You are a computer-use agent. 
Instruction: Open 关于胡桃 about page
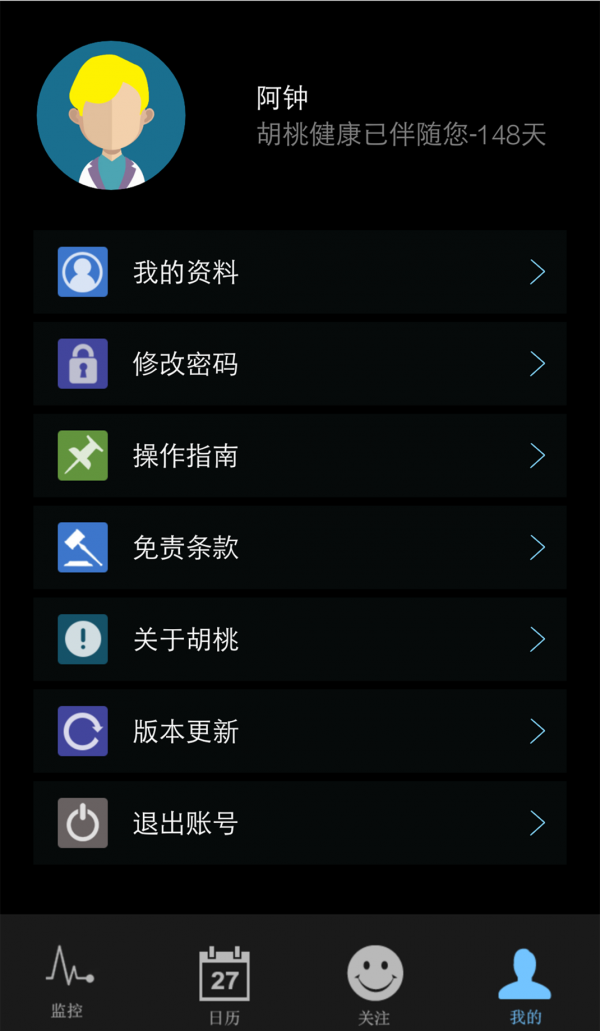pos(299,640)
